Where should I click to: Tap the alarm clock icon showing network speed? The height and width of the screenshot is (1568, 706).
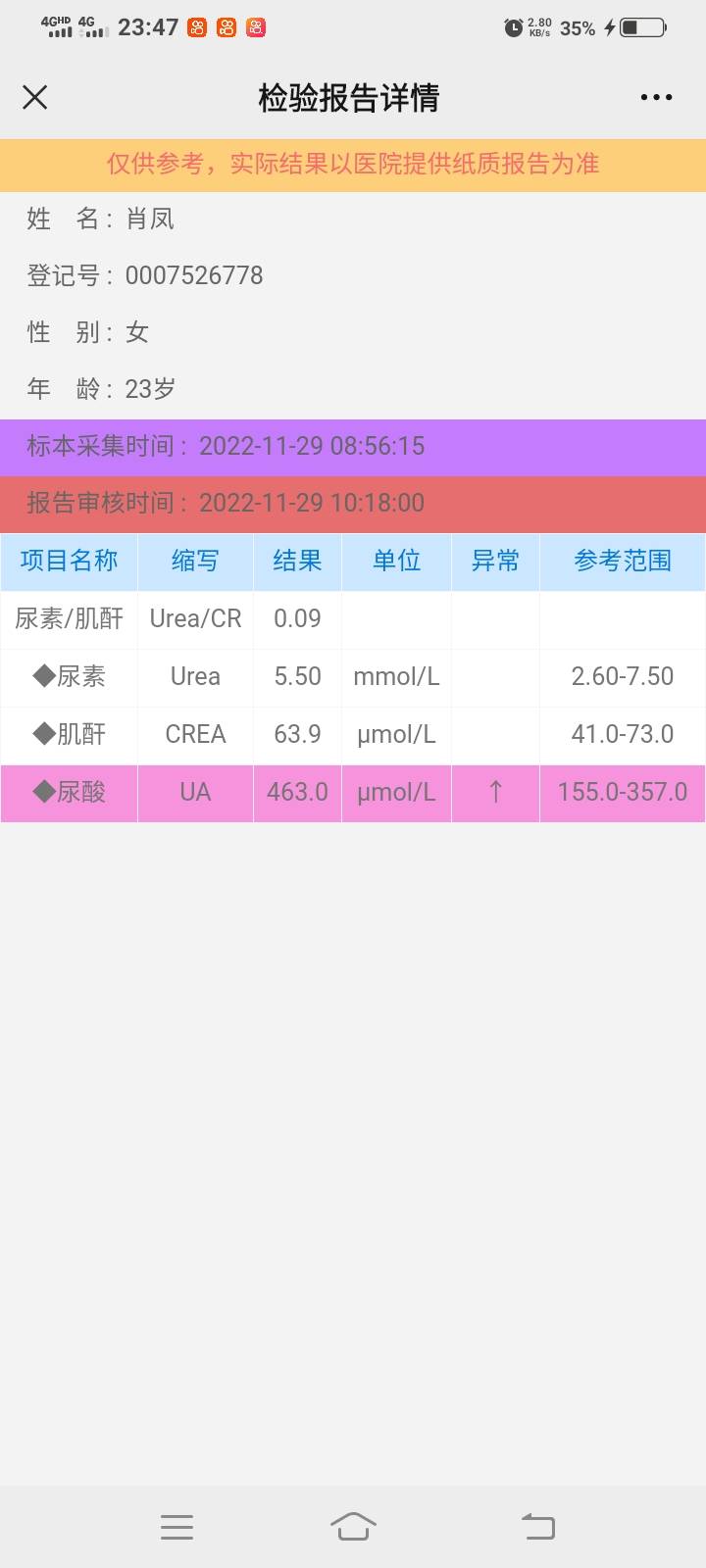click(x=513, y=27)
